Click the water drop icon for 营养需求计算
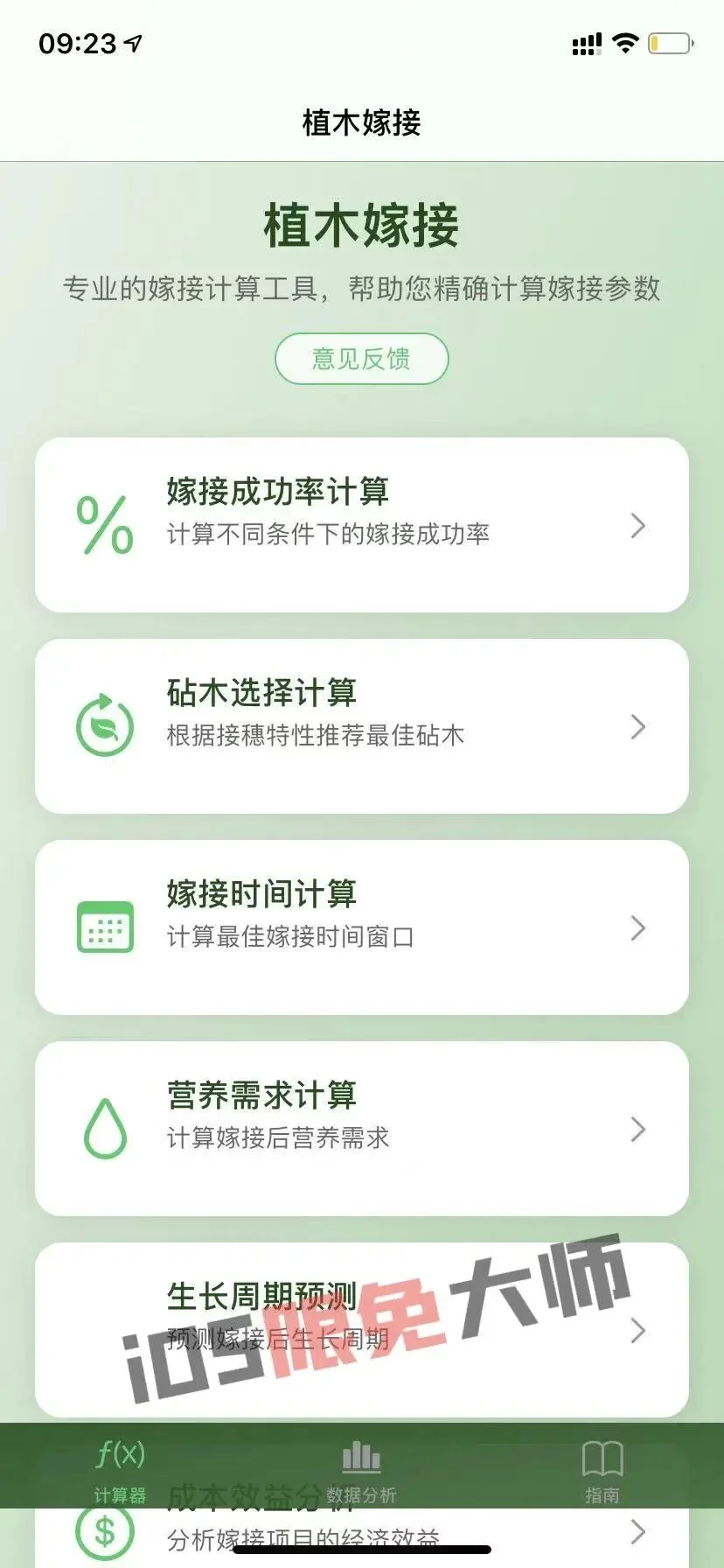 (x=104, y=1129)
